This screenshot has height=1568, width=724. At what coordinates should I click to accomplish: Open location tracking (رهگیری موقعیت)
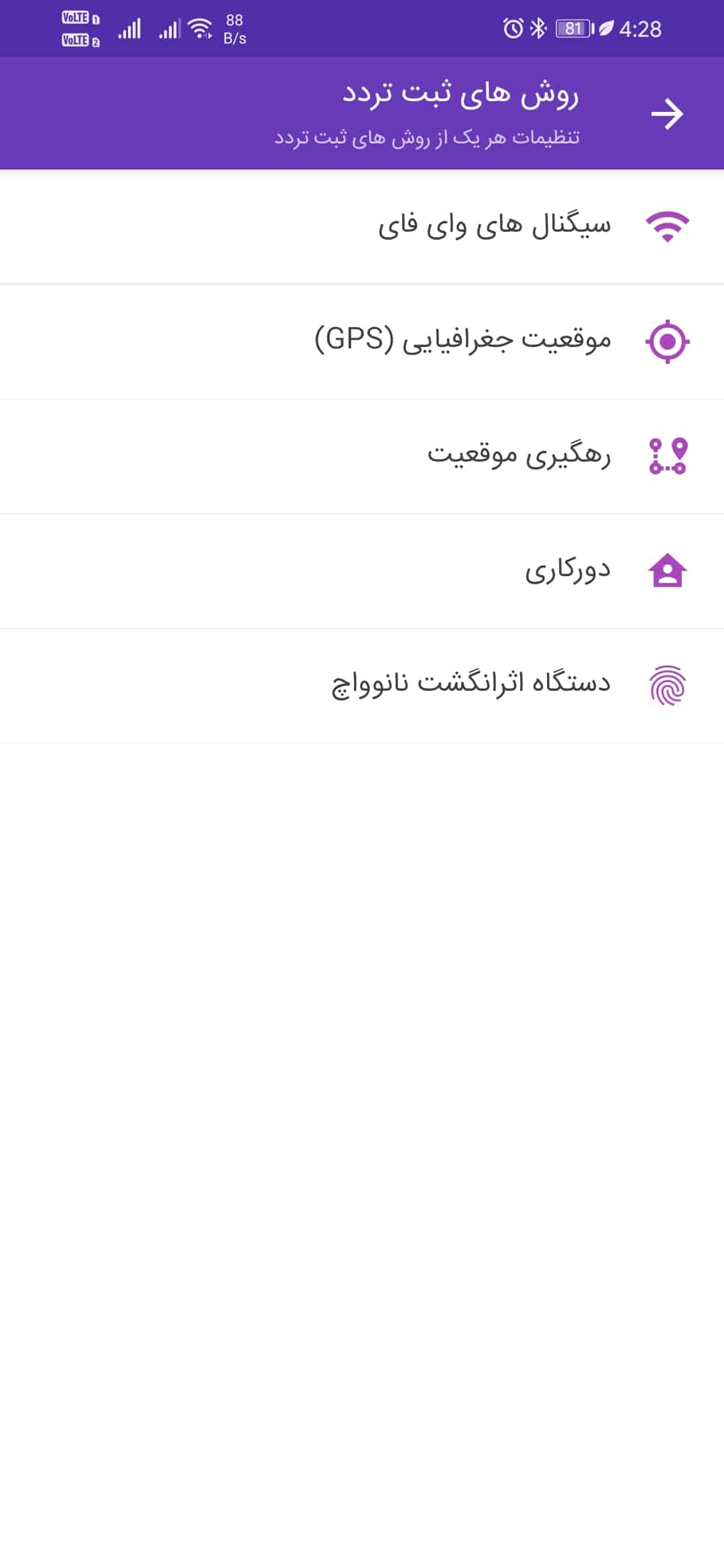tap(362, 456)
